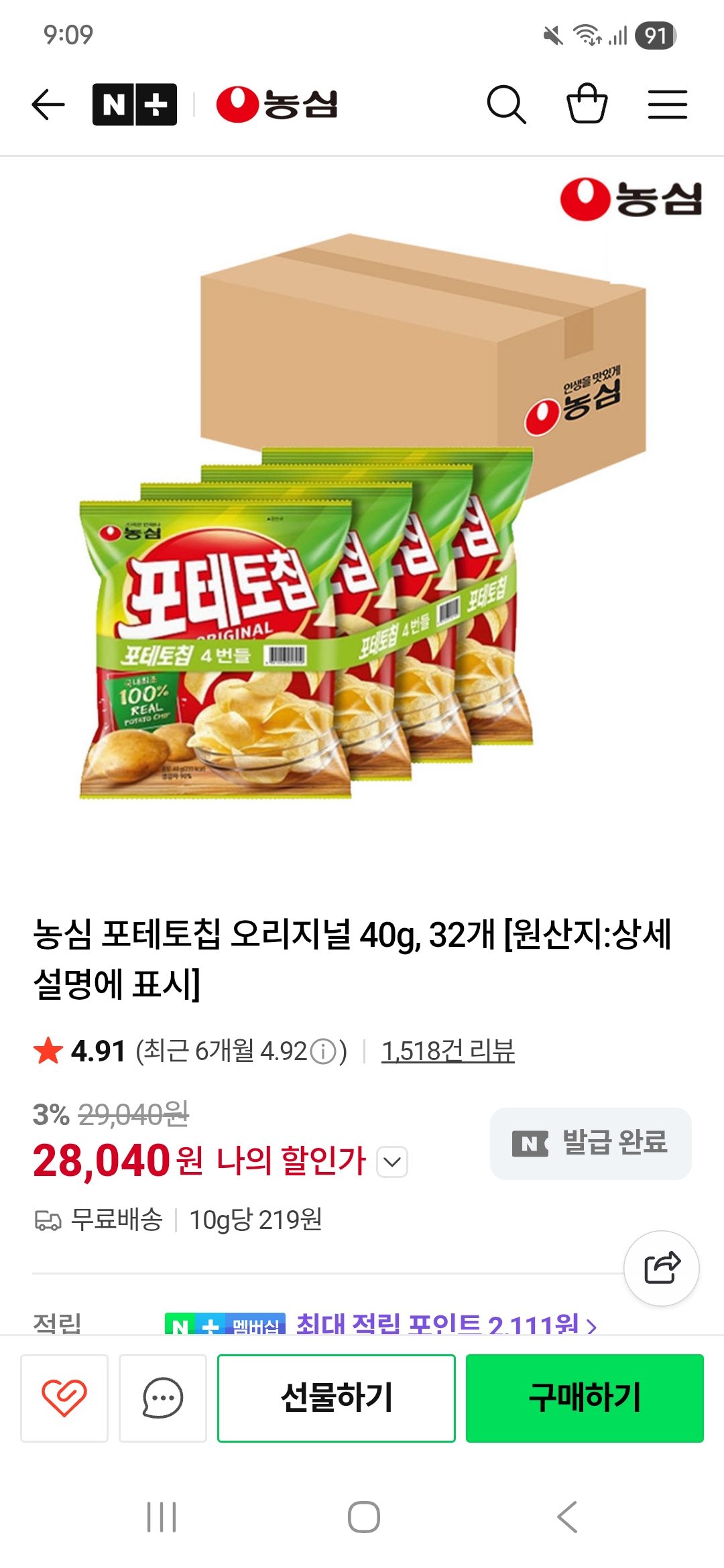Open the shopping cart
Image resolution: width=724 pixels, height=1568 pixels.
click(x=587, y=104)
